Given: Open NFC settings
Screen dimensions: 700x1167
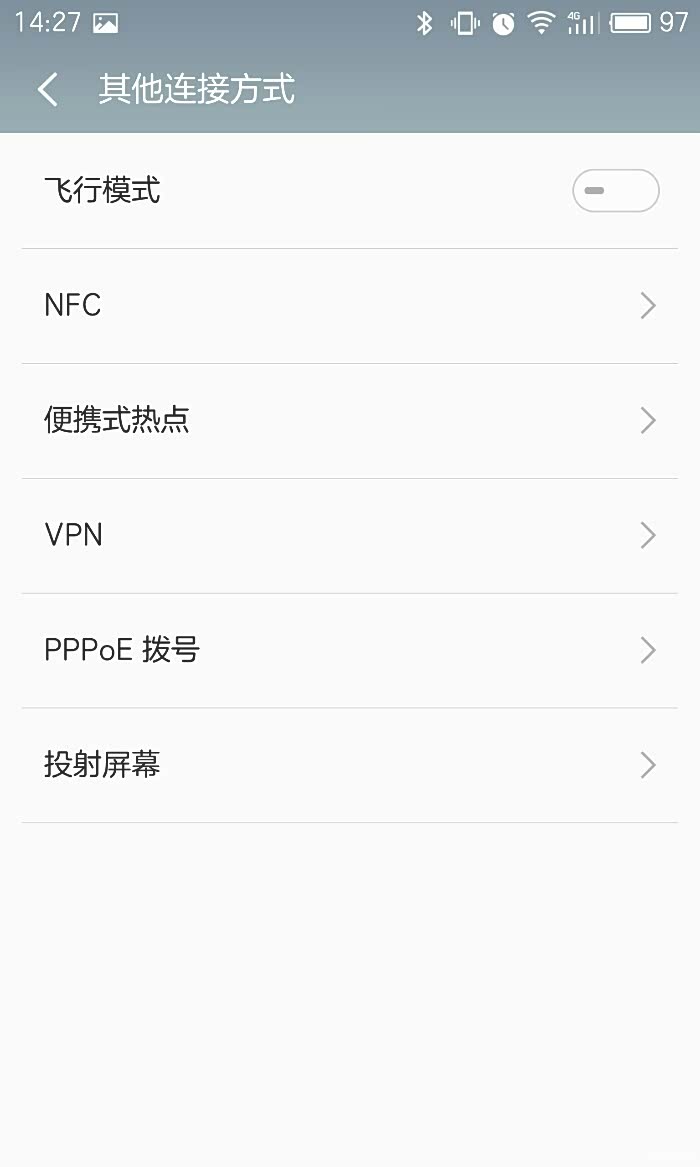Looking at the screenshot, I should [x=350, y=306].
